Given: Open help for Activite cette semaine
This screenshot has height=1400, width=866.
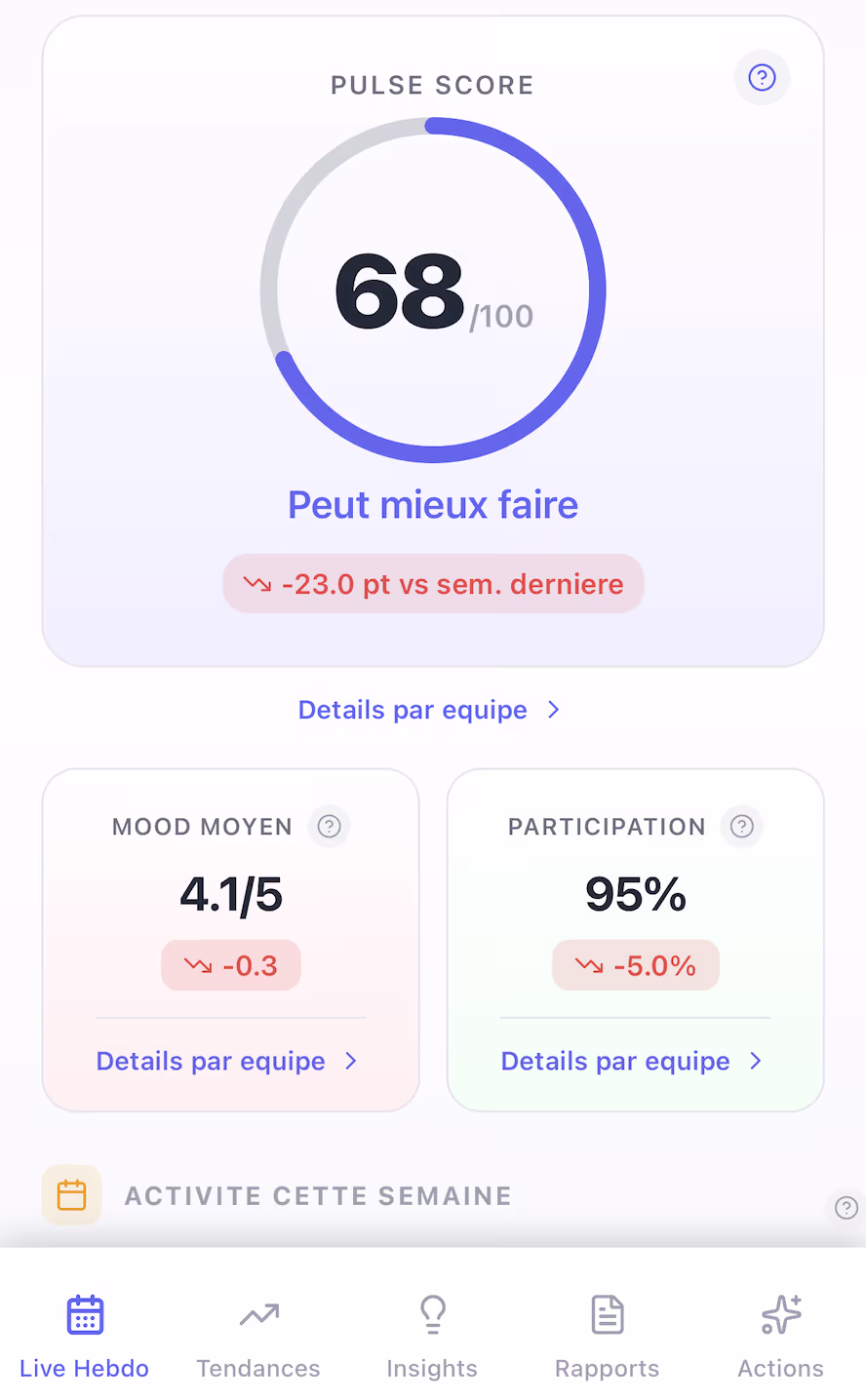Looking at the screenshot, I should (846, 1208).
